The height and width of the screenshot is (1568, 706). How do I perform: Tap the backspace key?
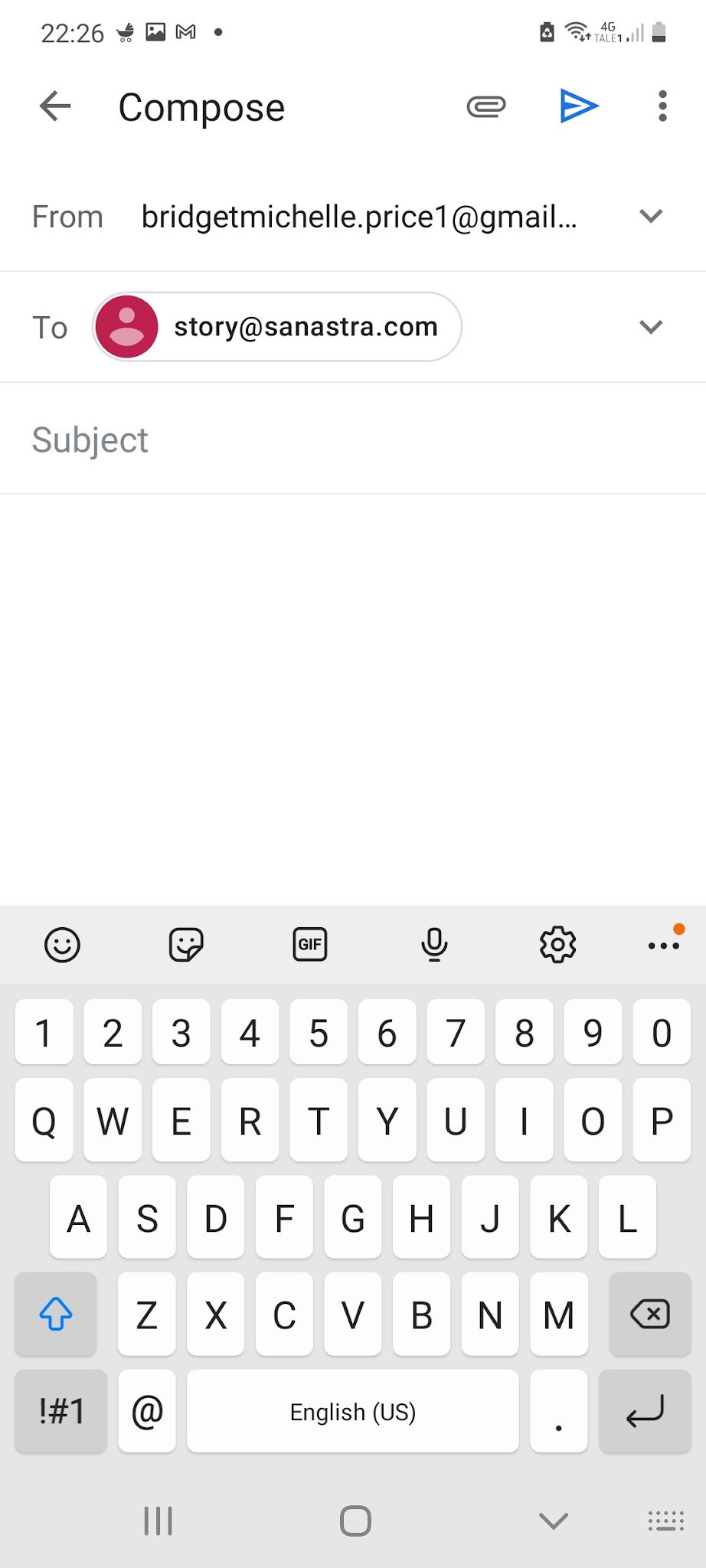(650, 1315)
